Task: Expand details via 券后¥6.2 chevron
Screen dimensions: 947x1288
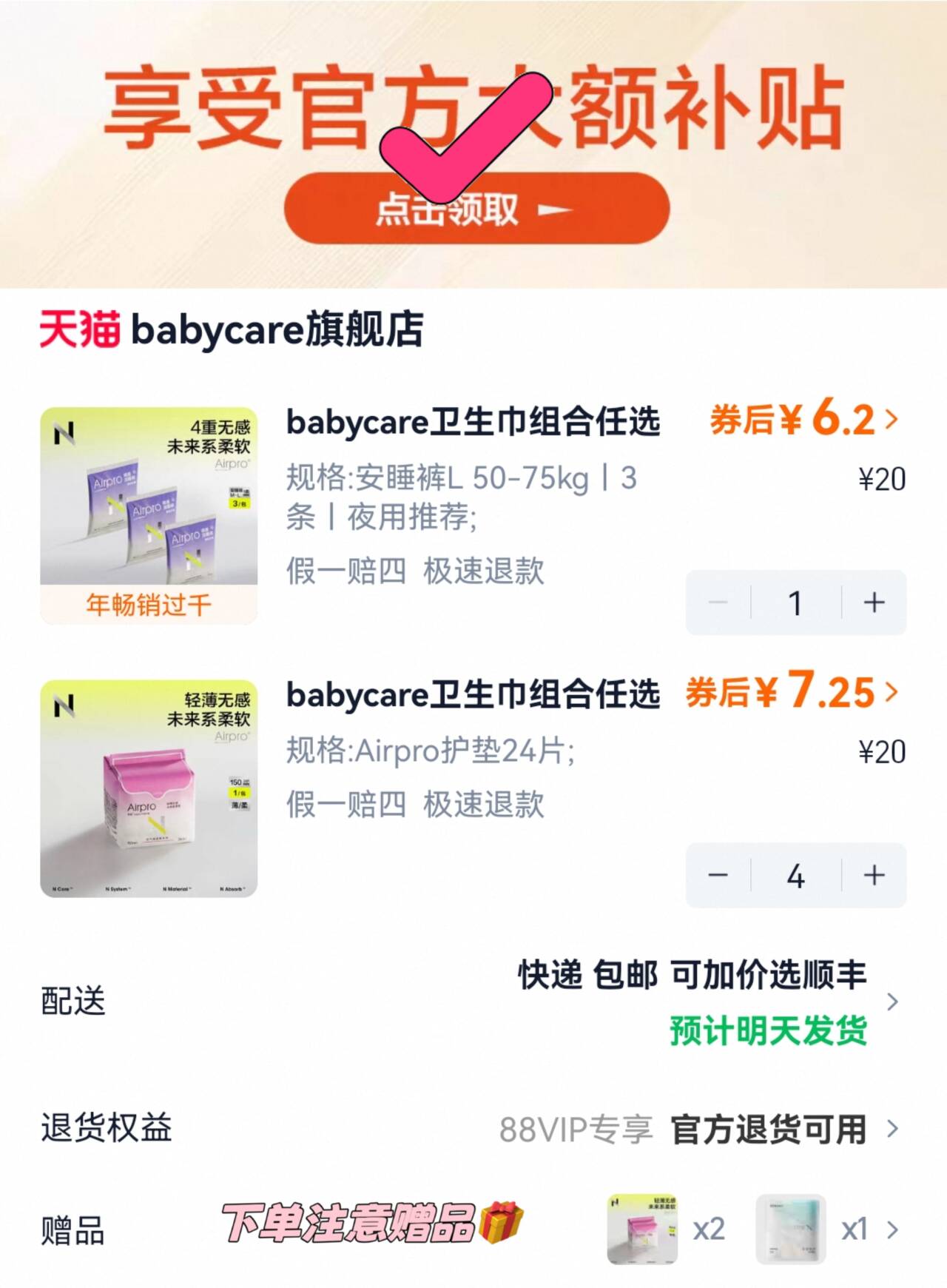Action: pyautogui.click(x=892, y=420)
